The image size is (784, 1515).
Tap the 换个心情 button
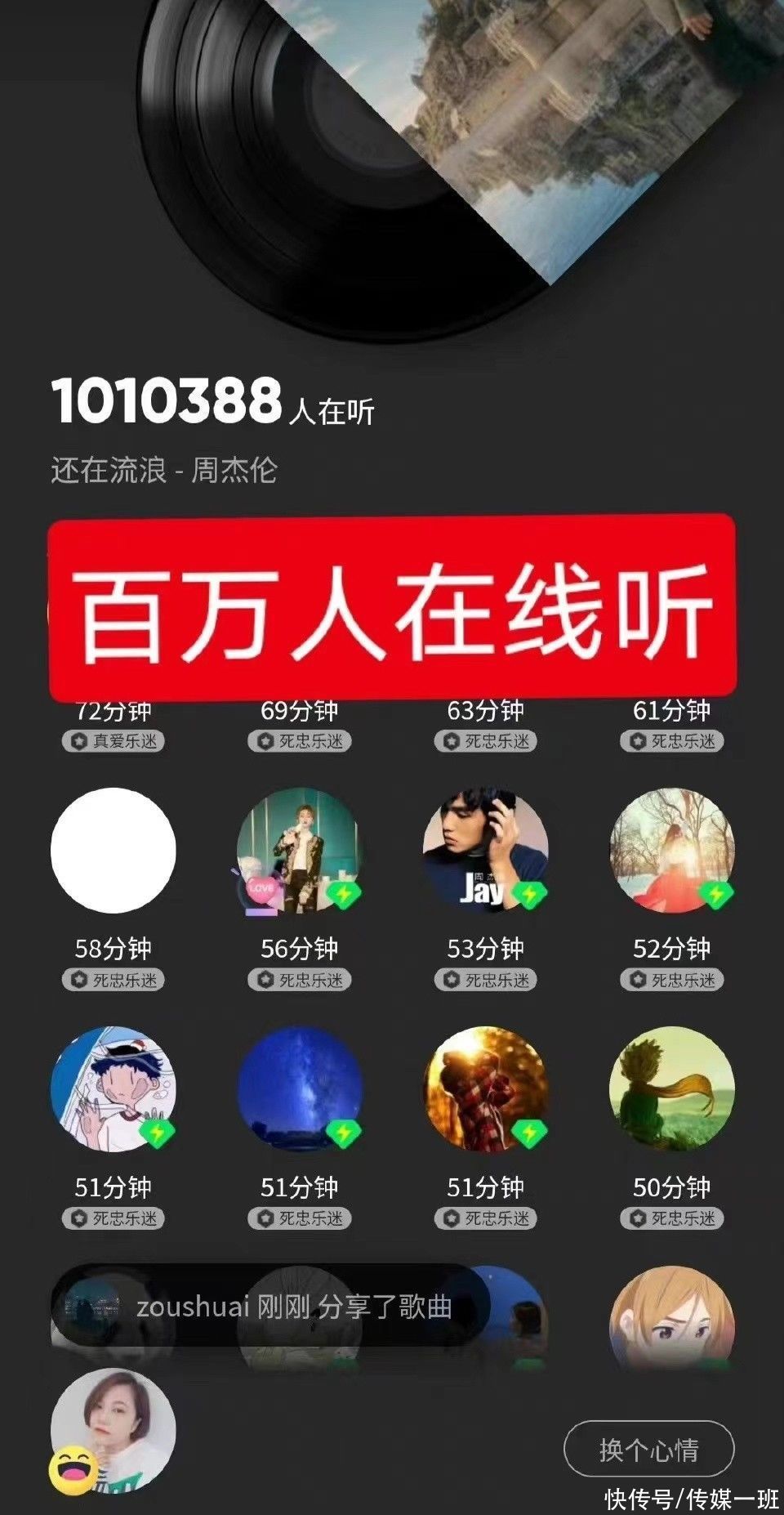[x=648, y=1449]
